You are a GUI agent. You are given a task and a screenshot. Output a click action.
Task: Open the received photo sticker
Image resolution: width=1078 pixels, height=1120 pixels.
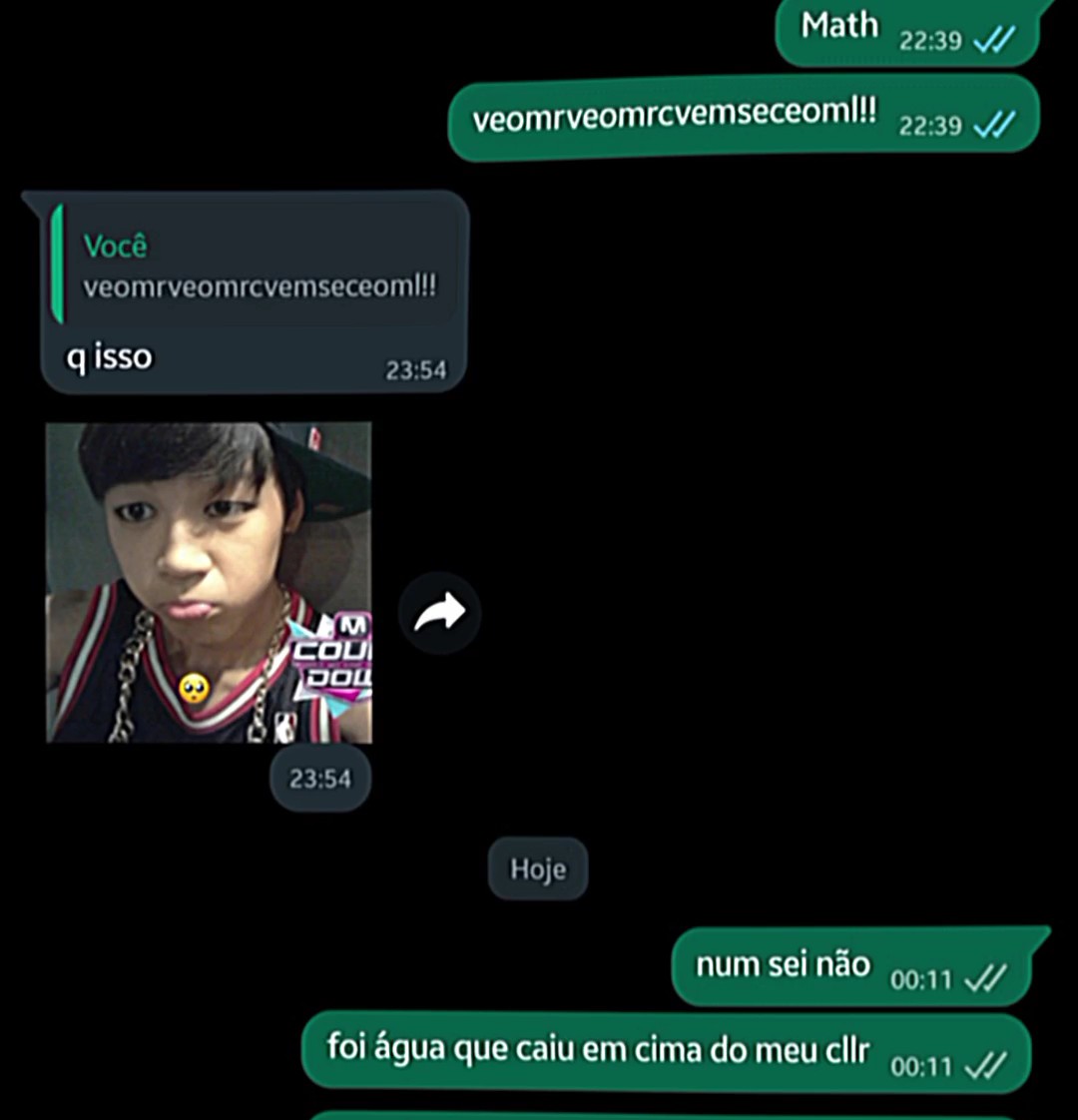click(x=210, y=582)
